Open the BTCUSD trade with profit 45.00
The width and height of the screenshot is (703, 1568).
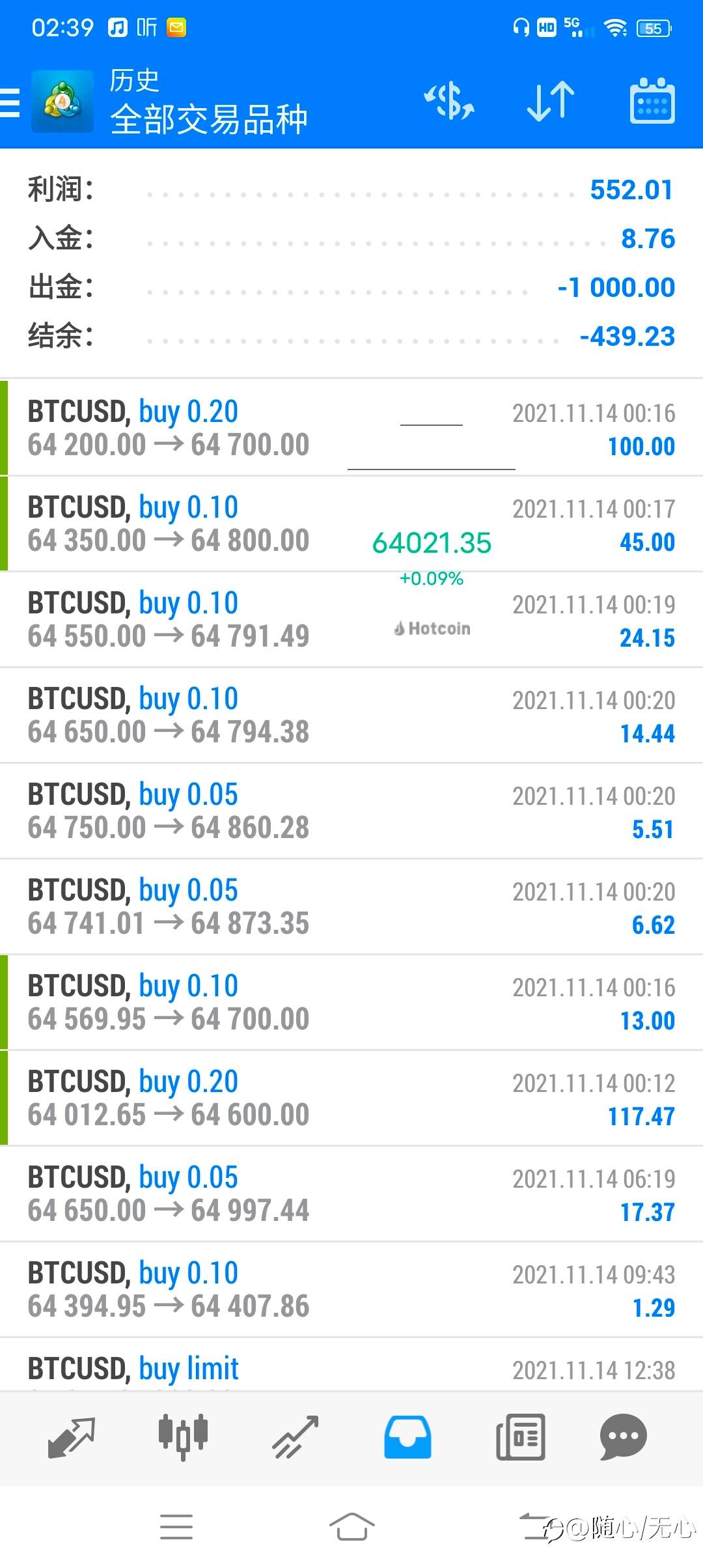pyautogui.click(x=351, y=524)
